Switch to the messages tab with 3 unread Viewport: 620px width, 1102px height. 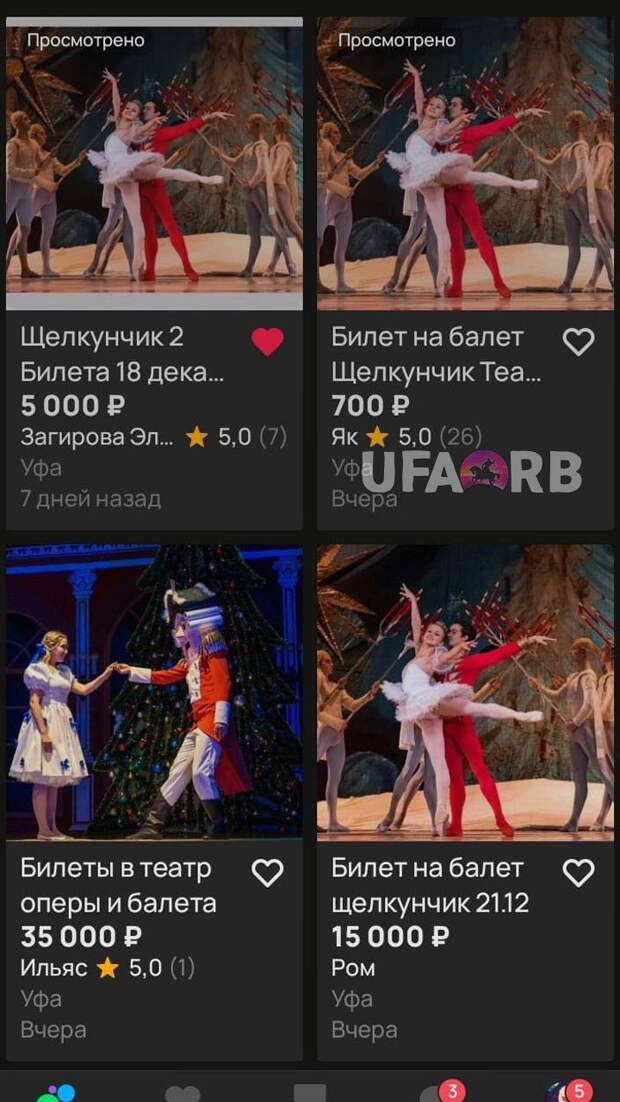coord(437,1093)
